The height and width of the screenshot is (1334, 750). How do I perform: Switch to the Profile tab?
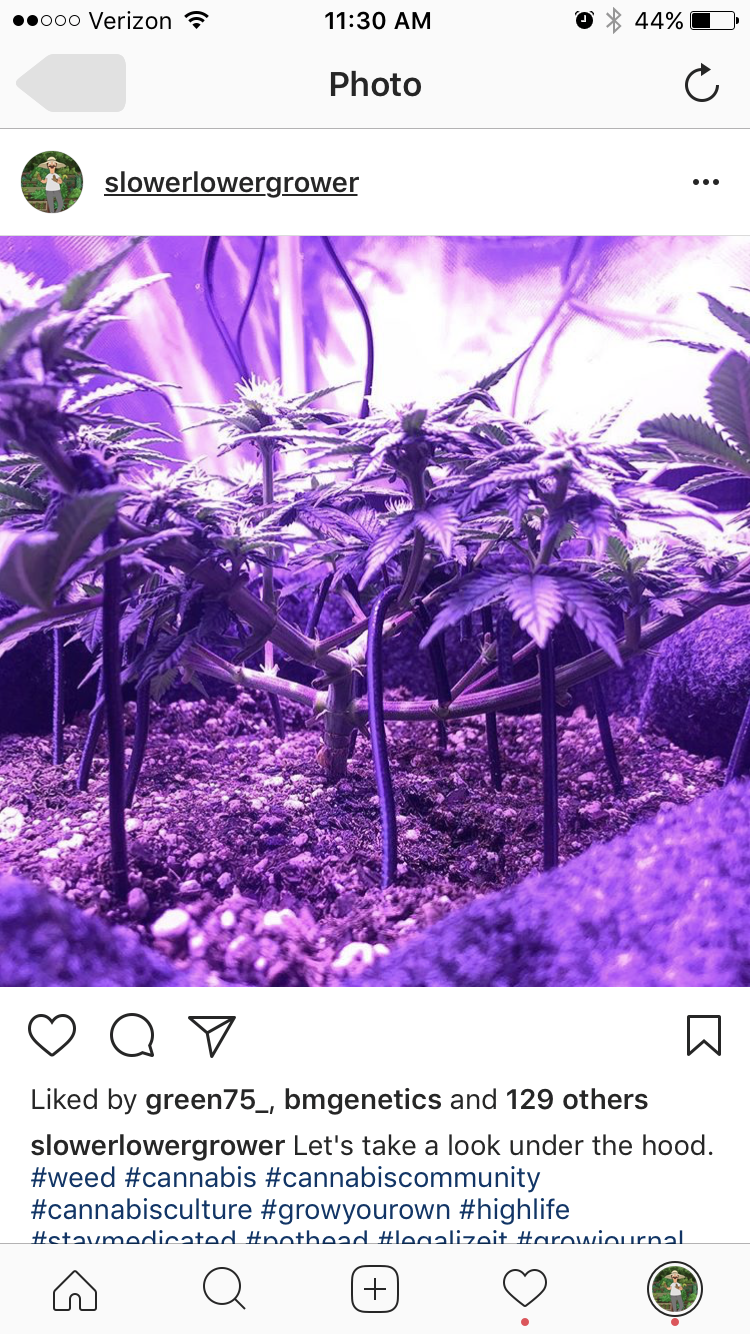(x=675, y=1290)
